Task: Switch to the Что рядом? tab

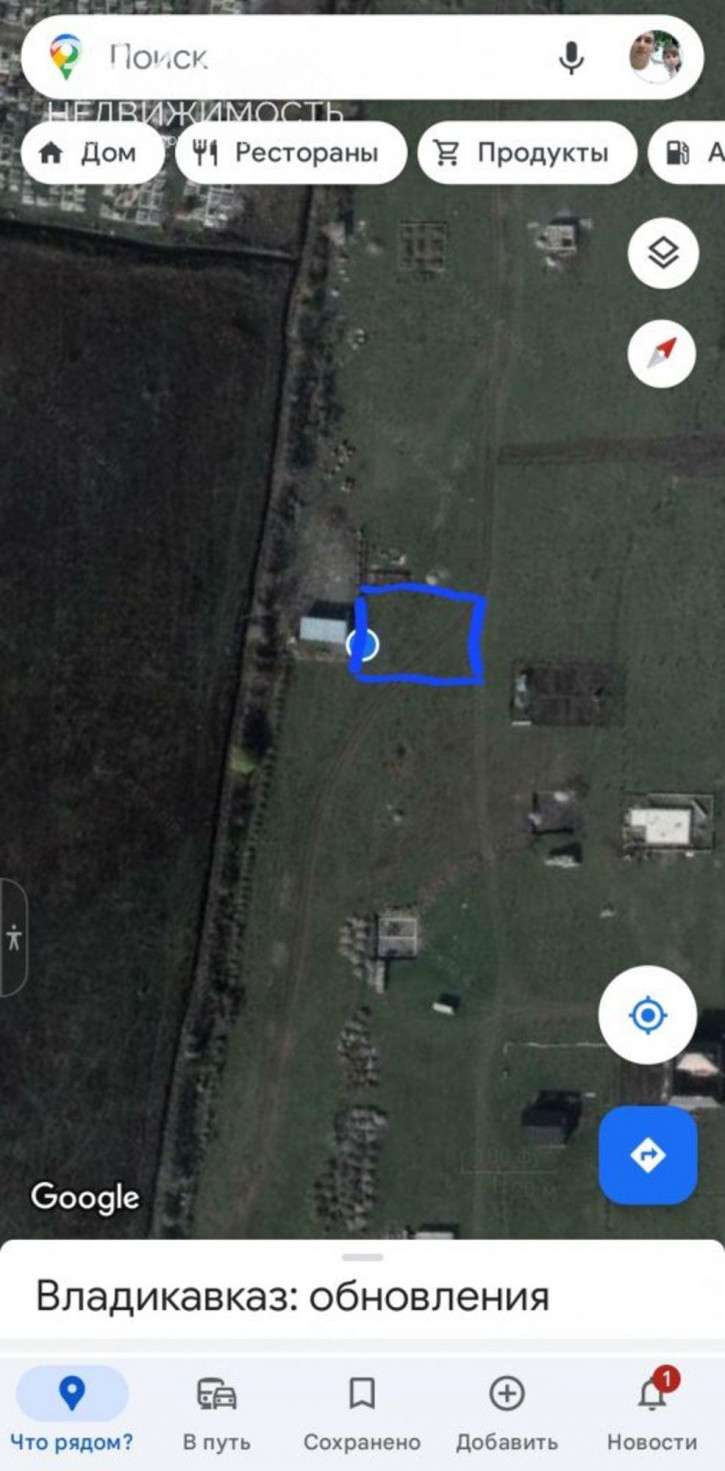Action: click(72, 1412)
